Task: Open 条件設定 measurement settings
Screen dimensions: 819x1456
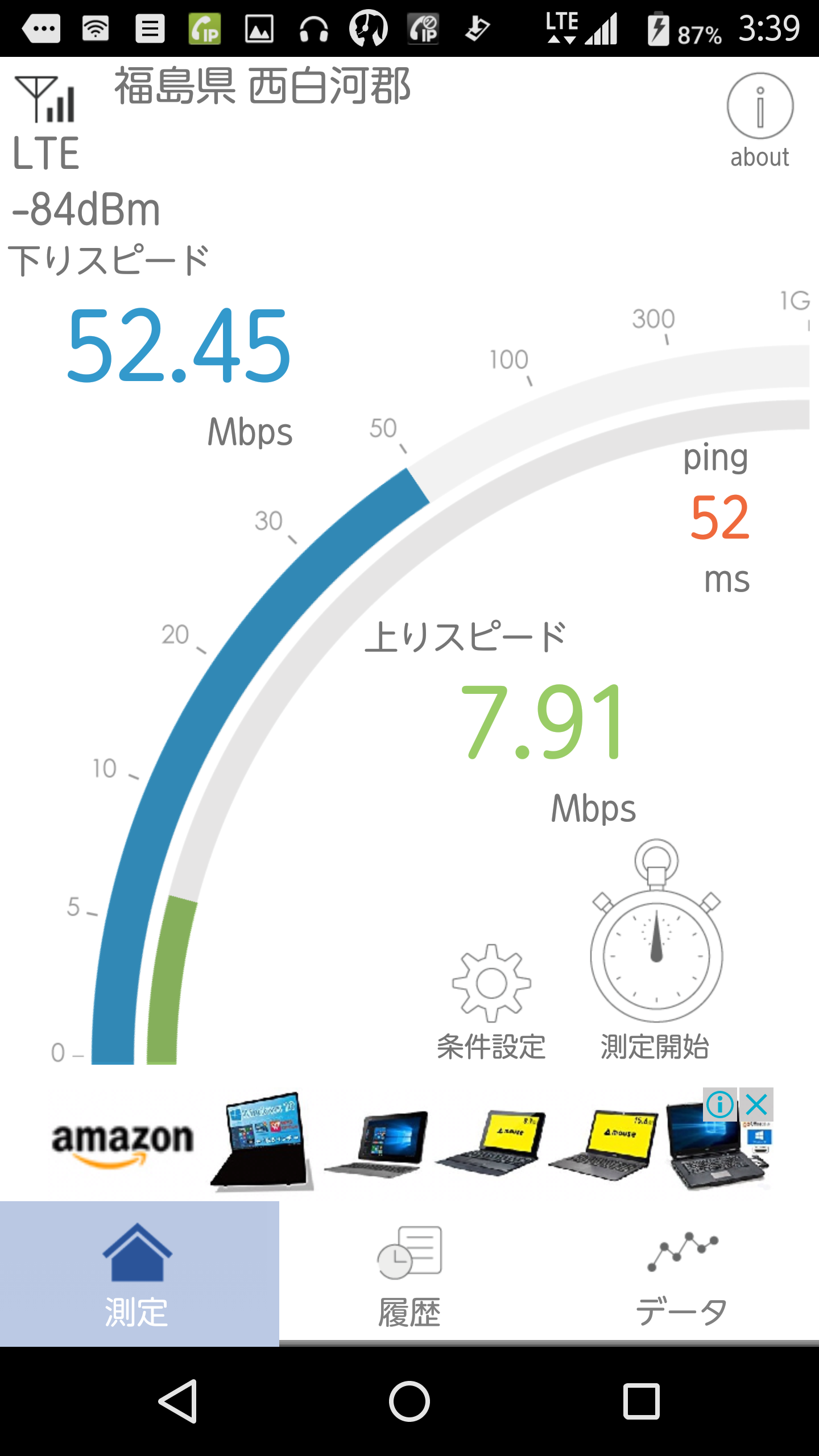Action: (491, 1001)
